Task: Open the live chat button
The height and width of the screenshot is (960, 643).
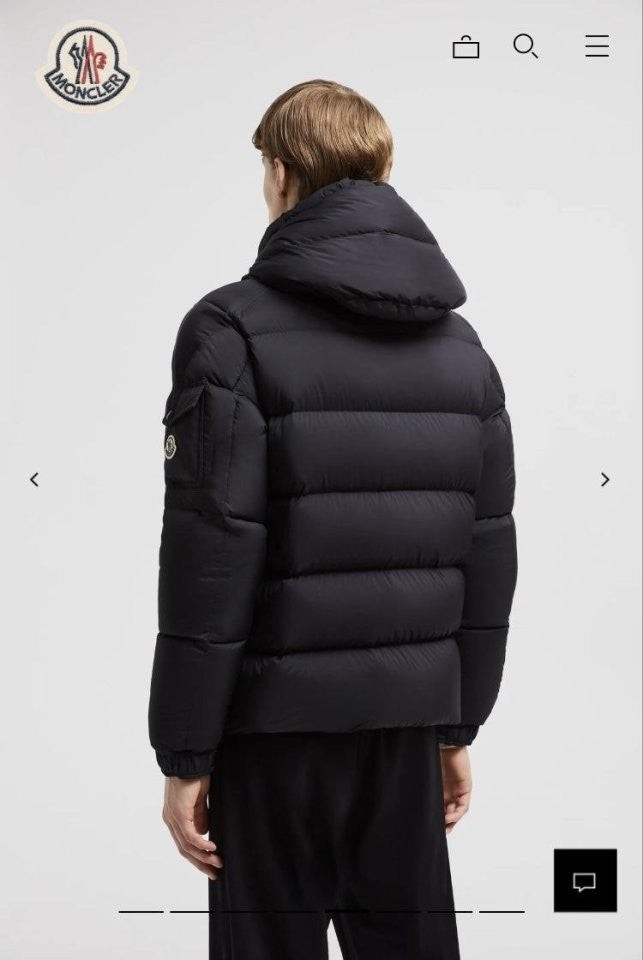Action: [585, 880]
